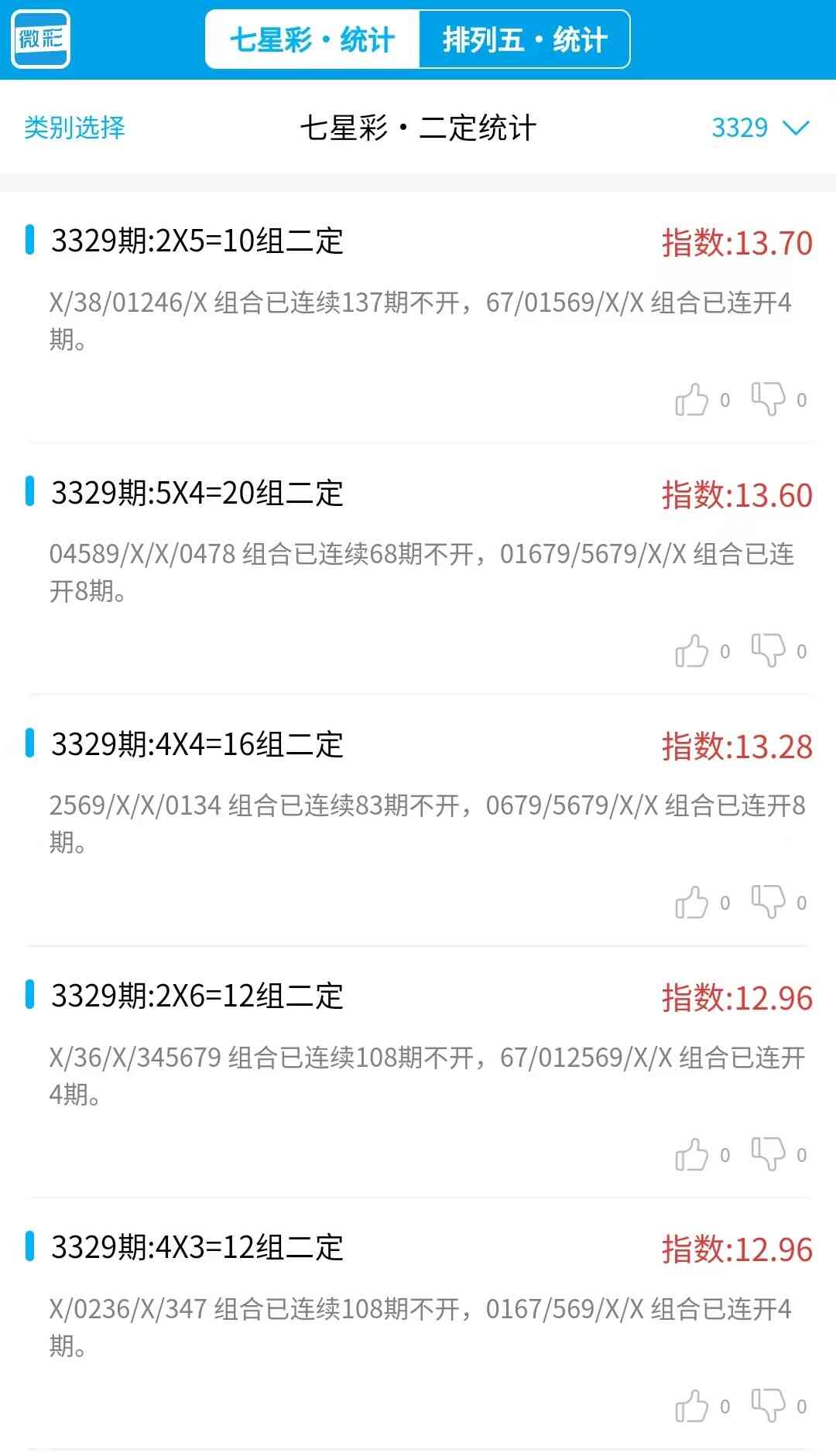Switch to the 排列五·统计 tab

[x=524, y=39]
